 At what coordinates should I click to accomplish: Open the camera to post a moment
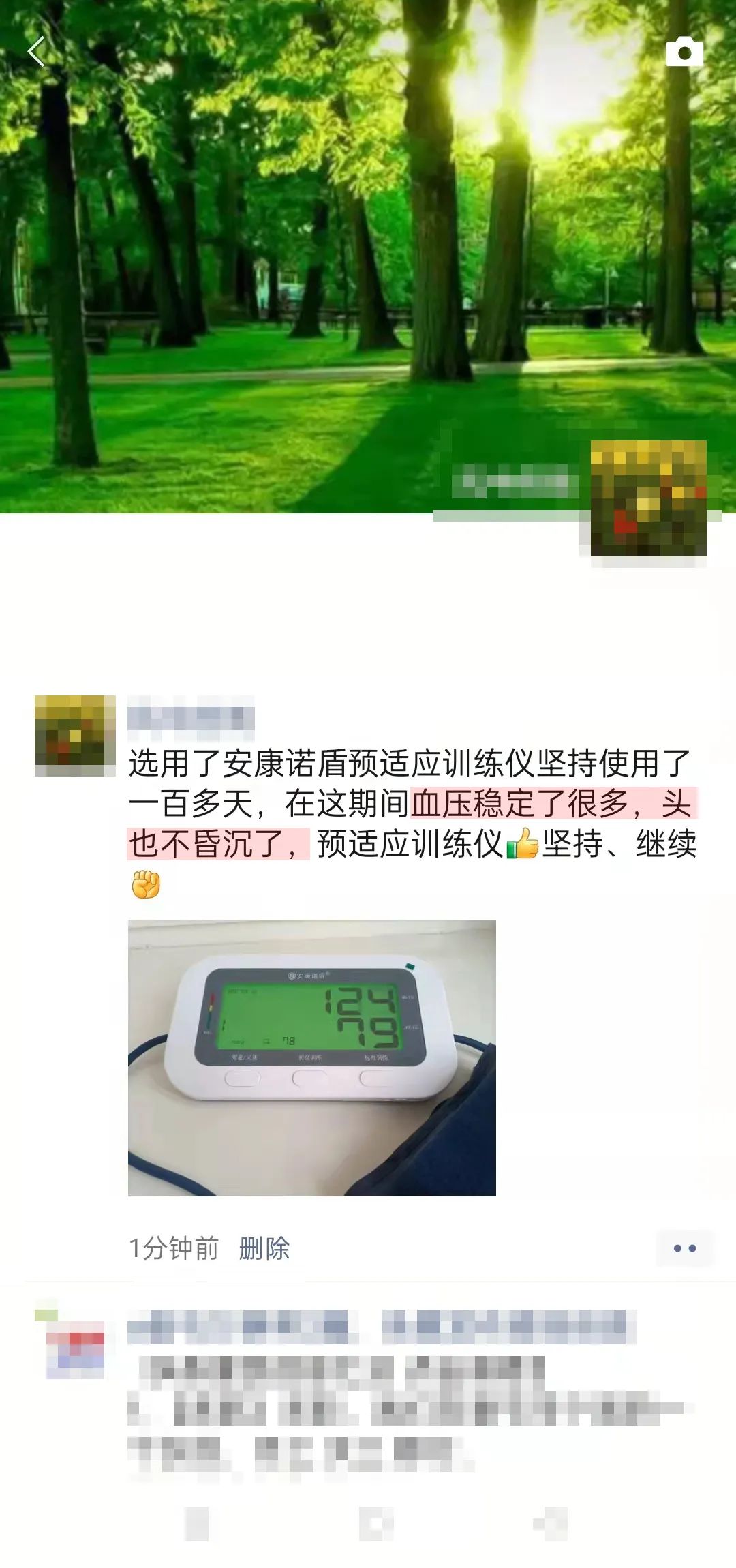pyautogui.click(x=684, y=52)
